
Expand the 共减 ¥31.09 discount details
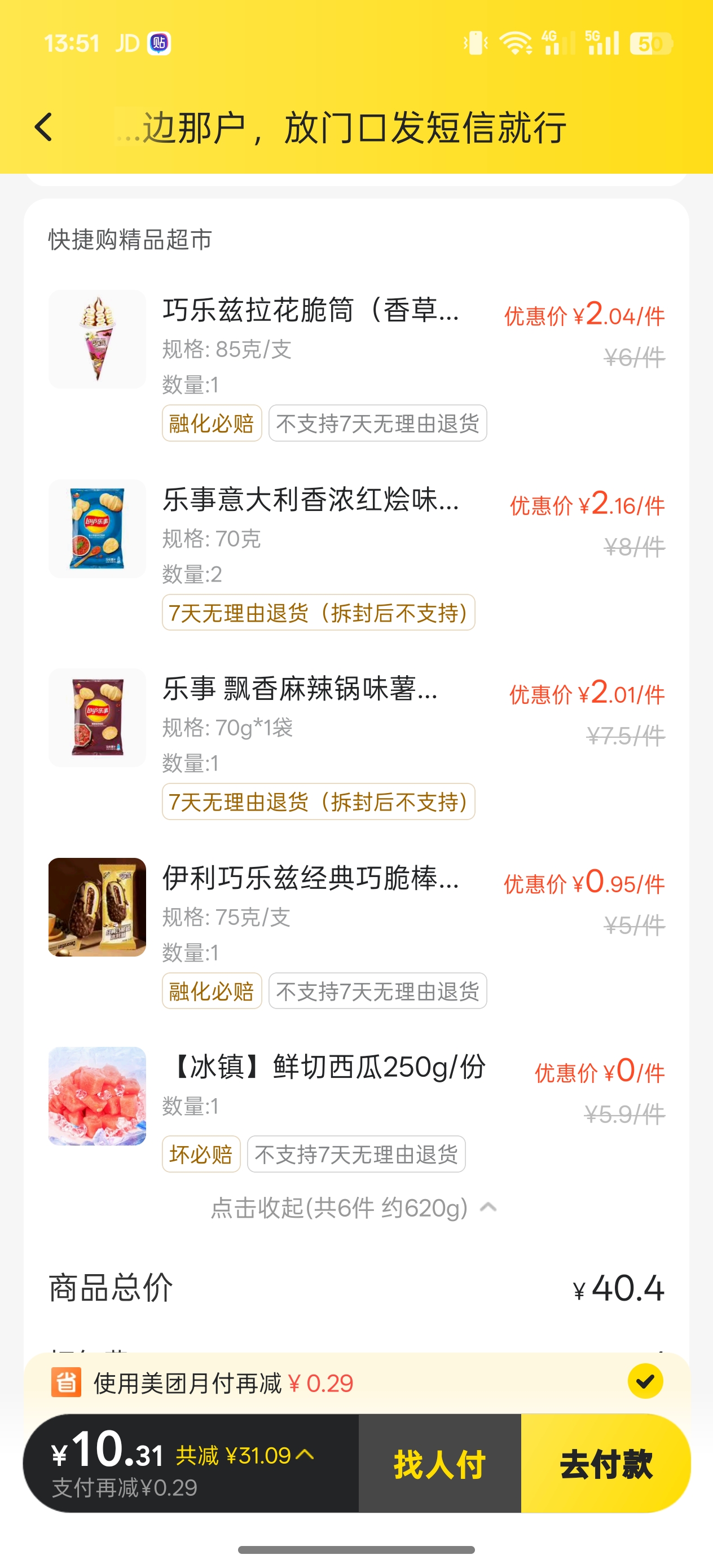[245, 1455]
